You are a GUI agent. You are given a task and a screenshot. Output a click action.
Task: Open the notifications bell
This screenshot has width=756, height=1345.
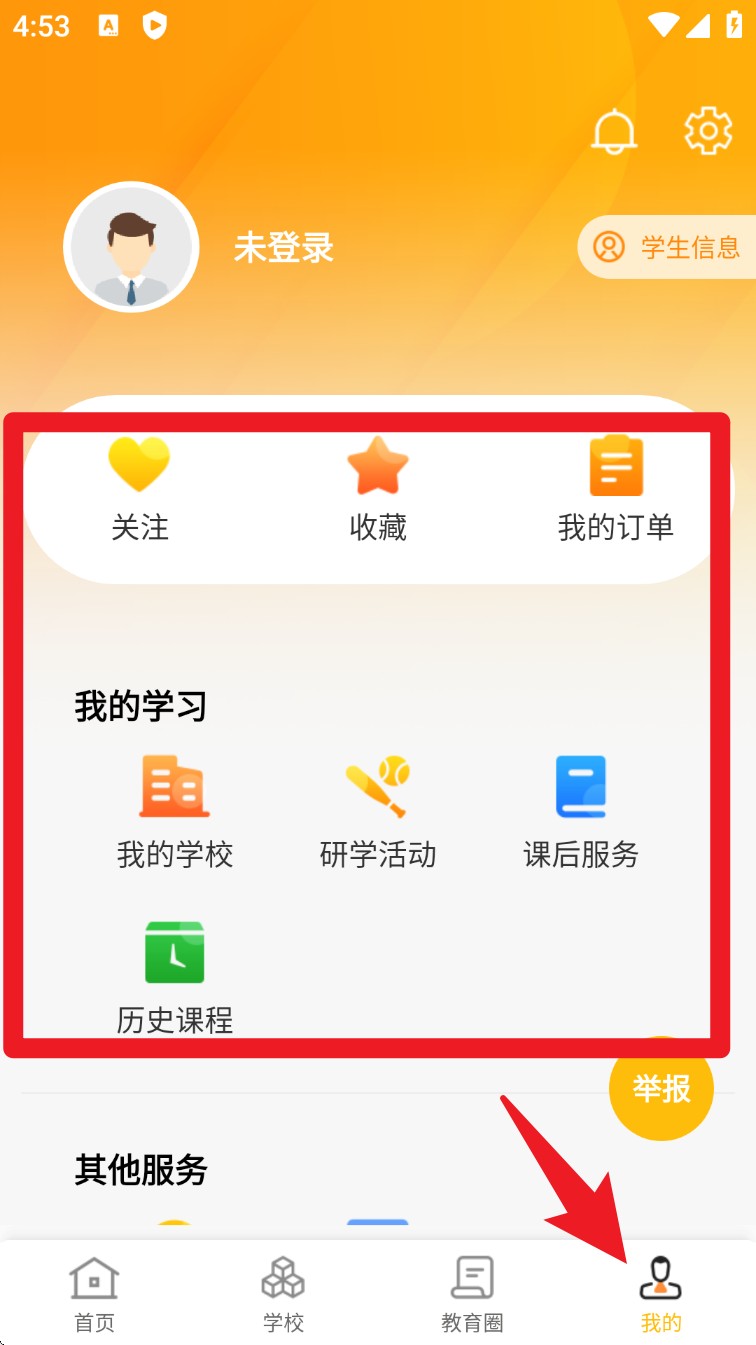[613, 131]
